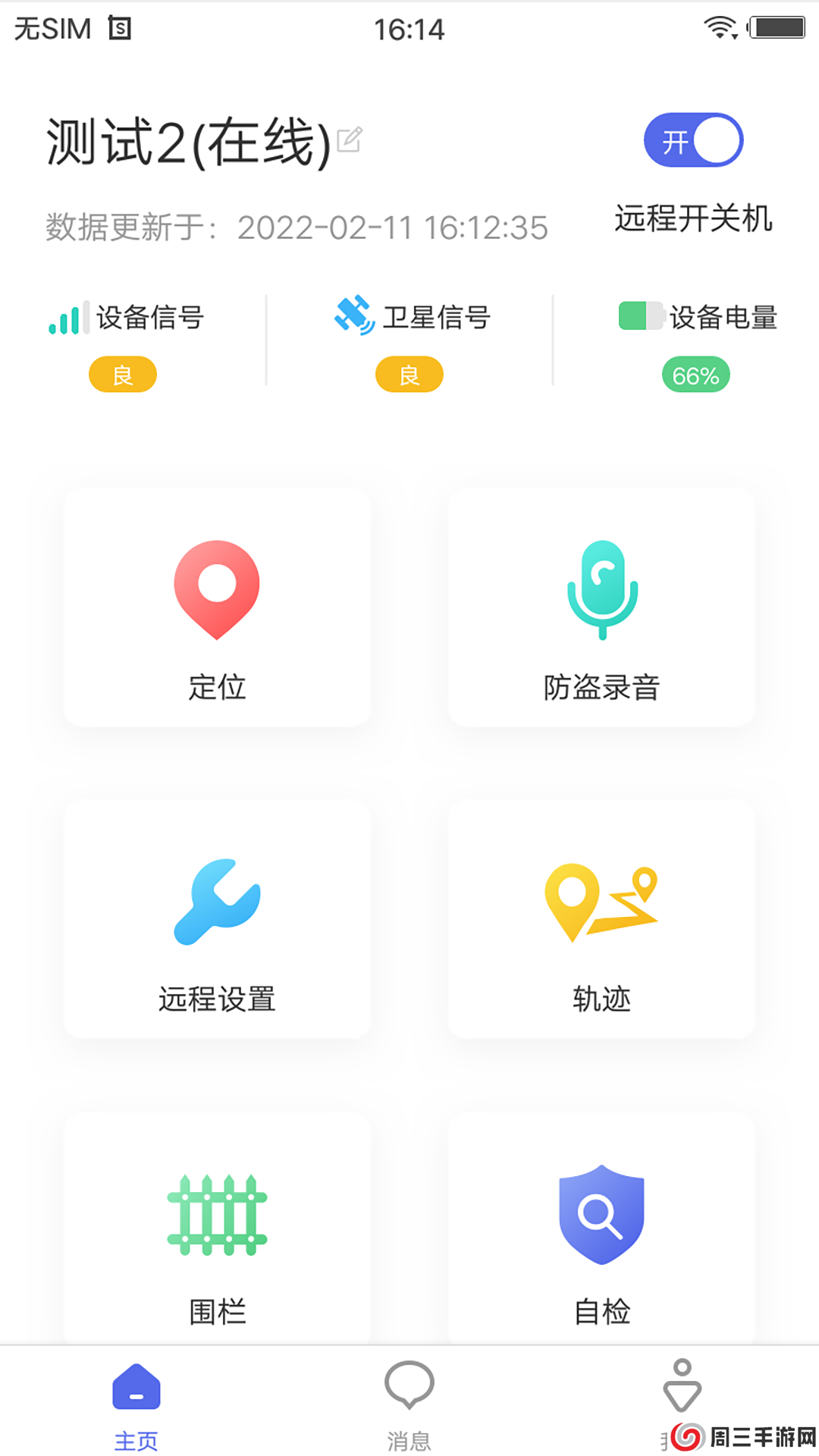Tap the 66% battery level badge
The height and width of the screenshot is (1456, 819).
coord(694,374)
